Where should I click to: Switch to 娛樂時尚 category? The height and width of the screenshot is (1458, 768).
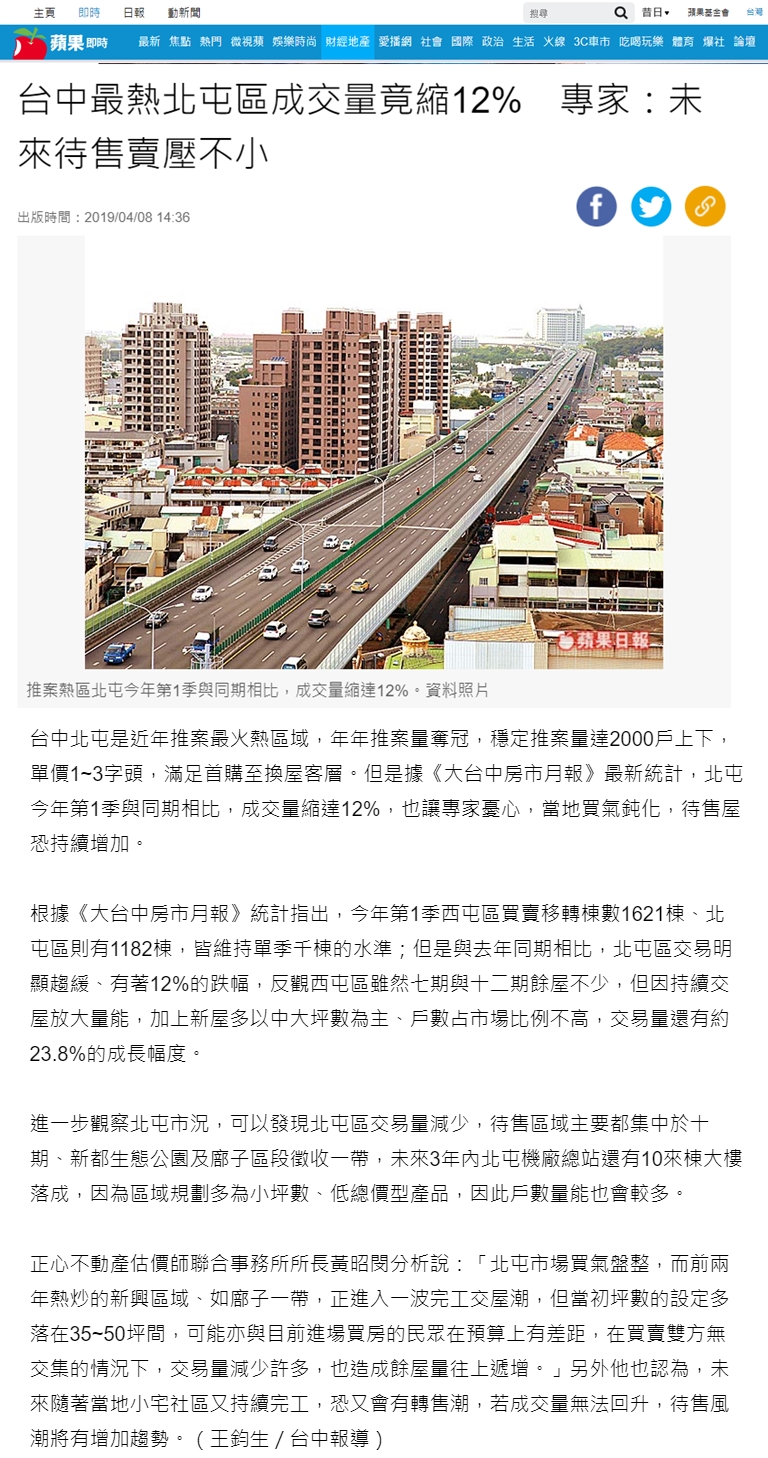296,42
